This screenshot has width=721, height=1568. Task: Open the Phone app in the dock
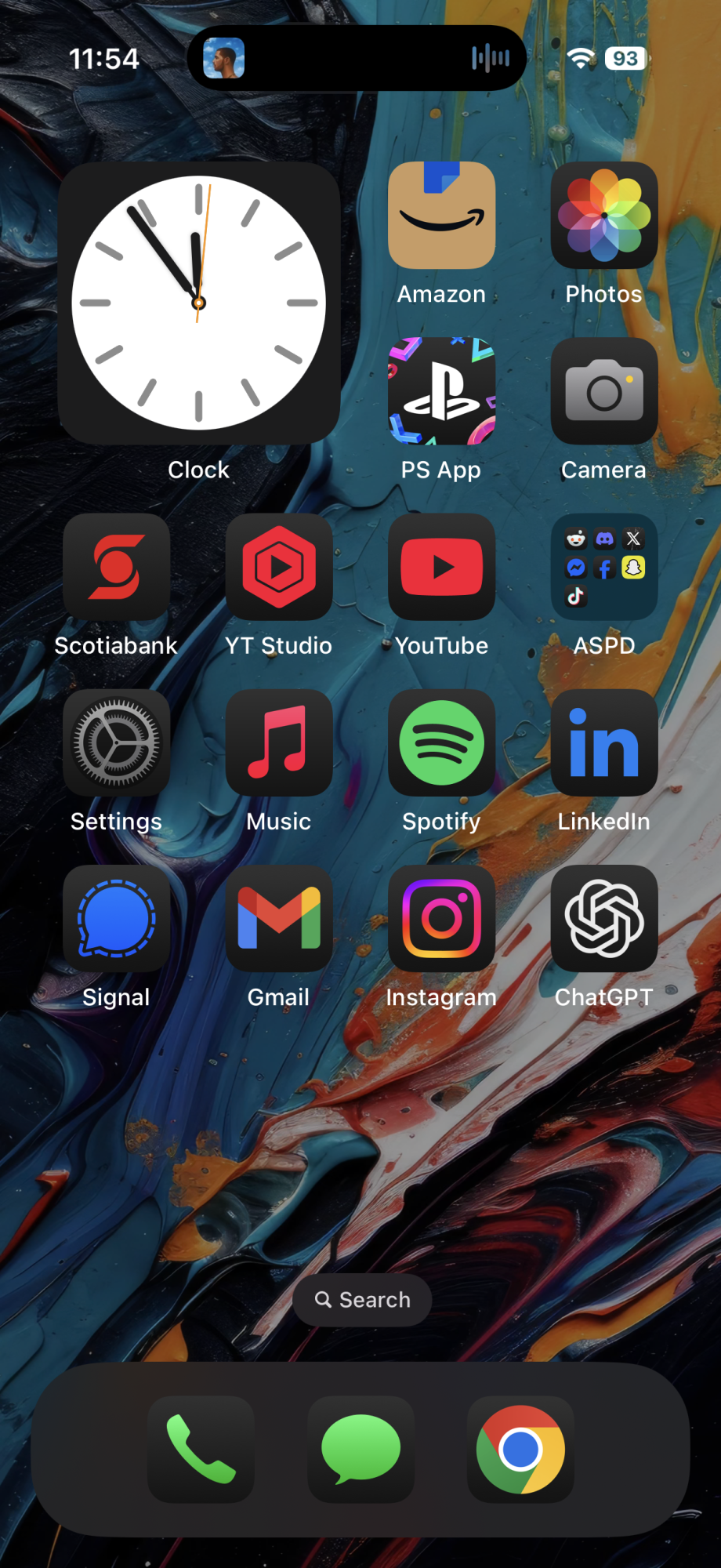(201, 1449)
